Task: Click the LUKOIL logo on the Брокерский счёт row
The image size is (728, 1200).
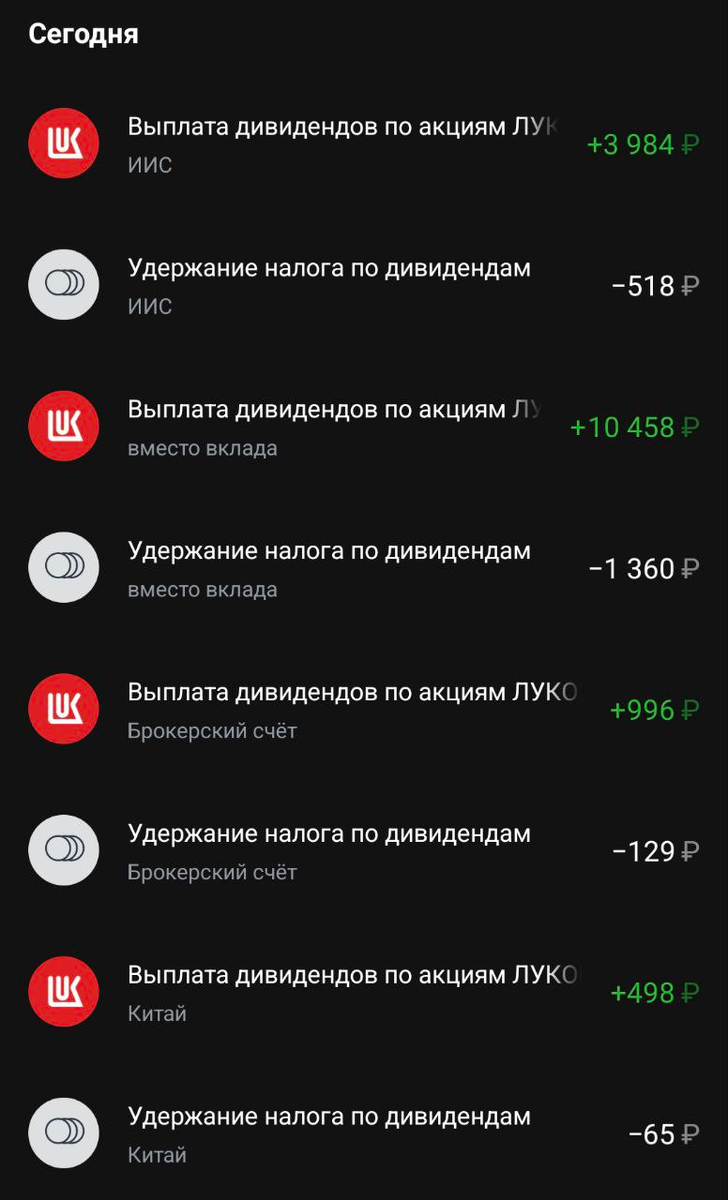Action: 64,709
